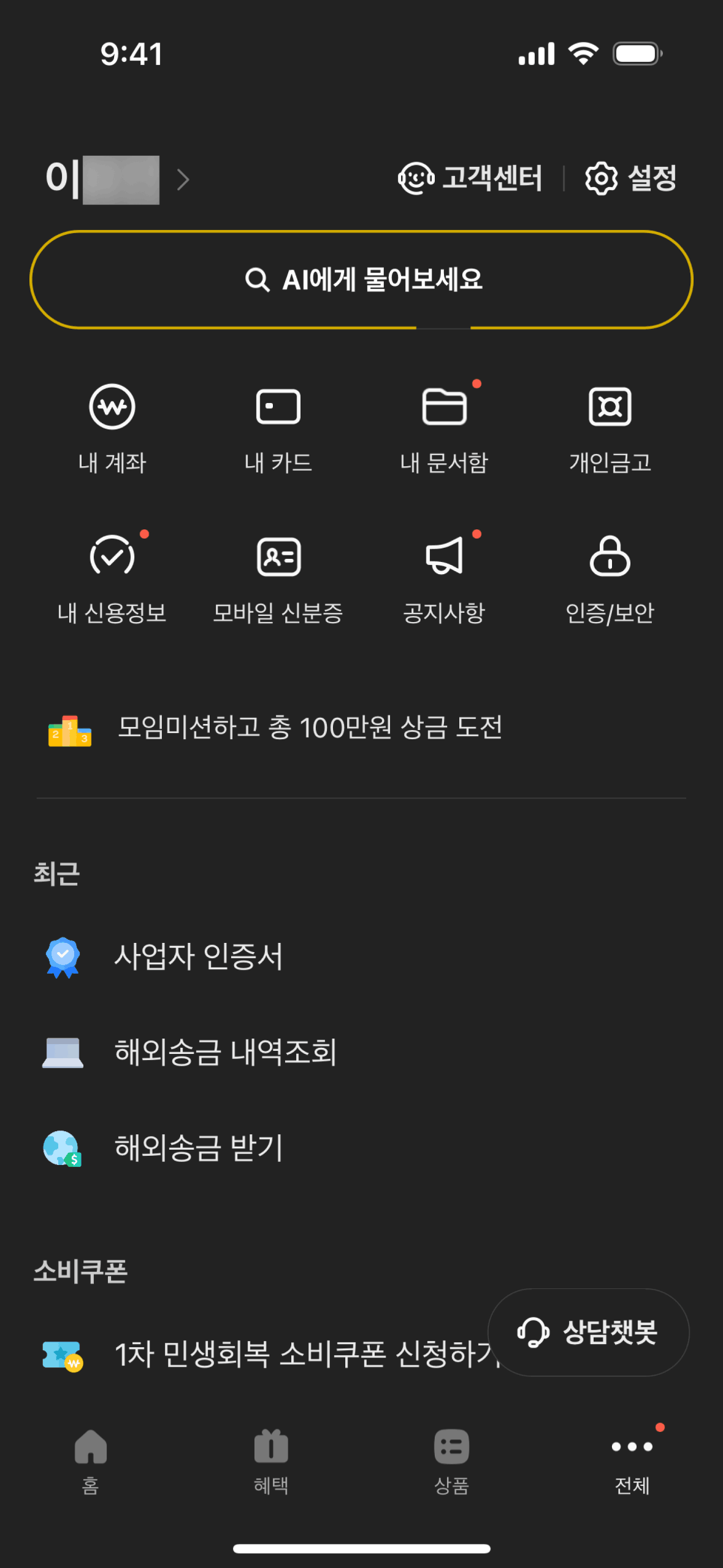This screenshot has height=1568, width=723.
Task: Switch to the 혜택 tab
Action: point(271,1459)
